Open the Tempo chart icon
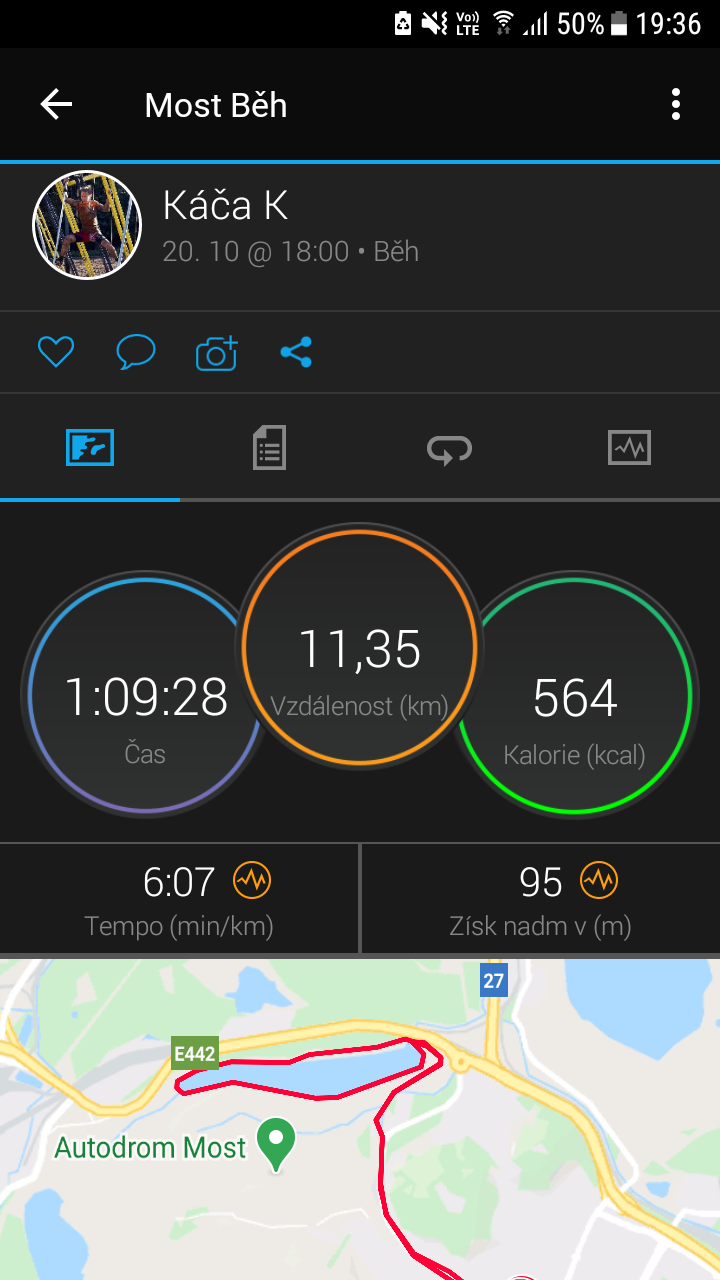Screen dimensions: 720x1280 tap(252, 881)
